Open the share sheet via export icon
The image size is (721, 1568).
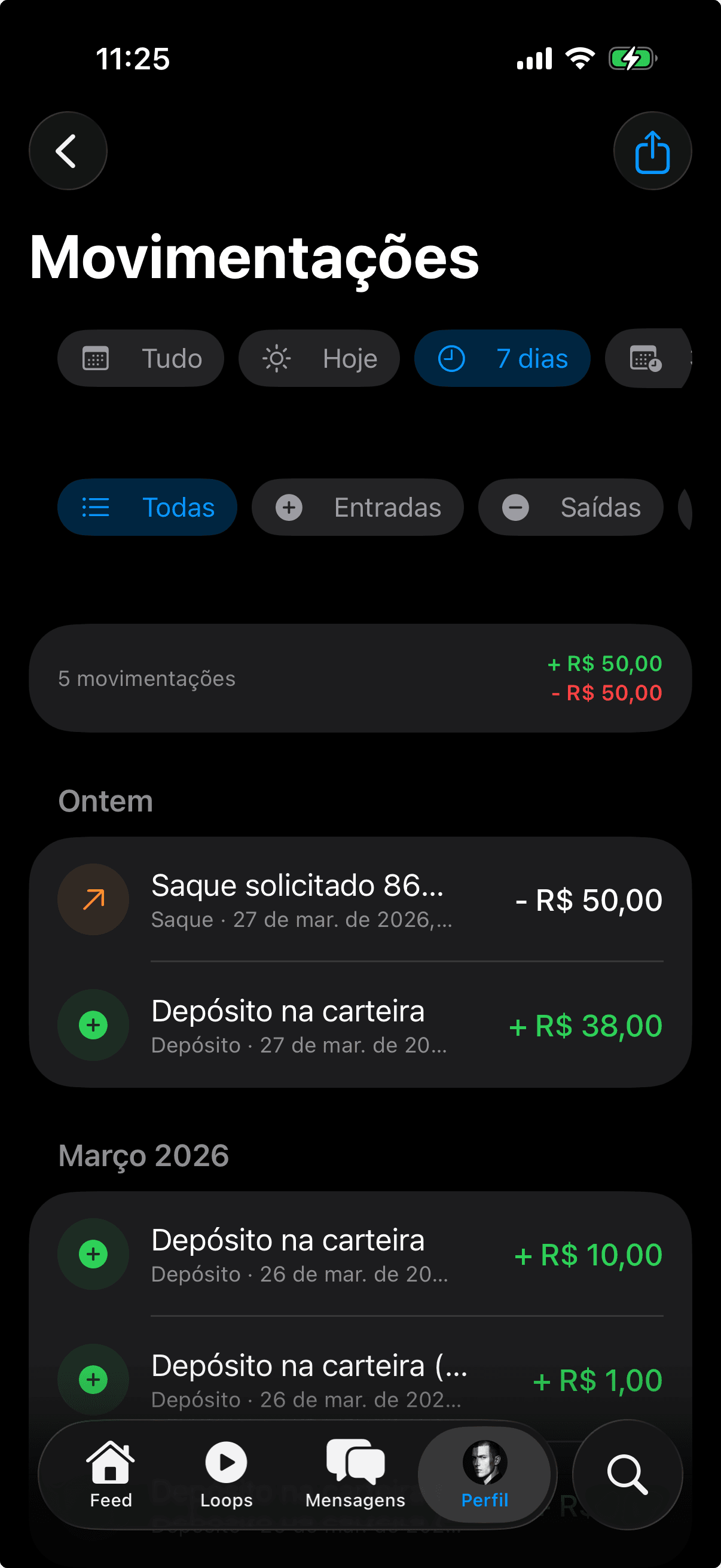[x=652, y=150]
